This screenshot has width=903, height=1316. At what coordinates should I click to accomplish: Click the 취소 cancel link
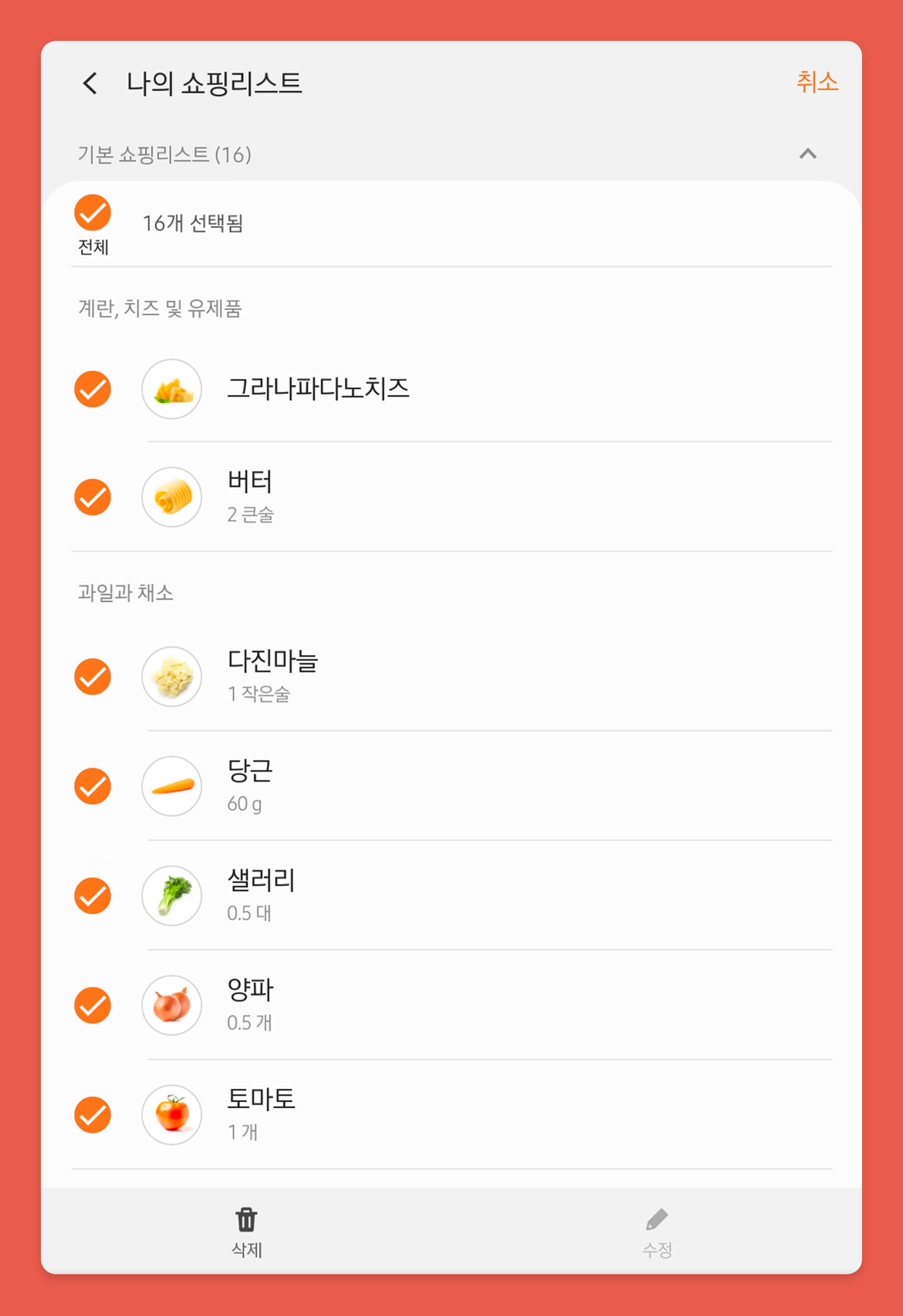pos(817,83)
